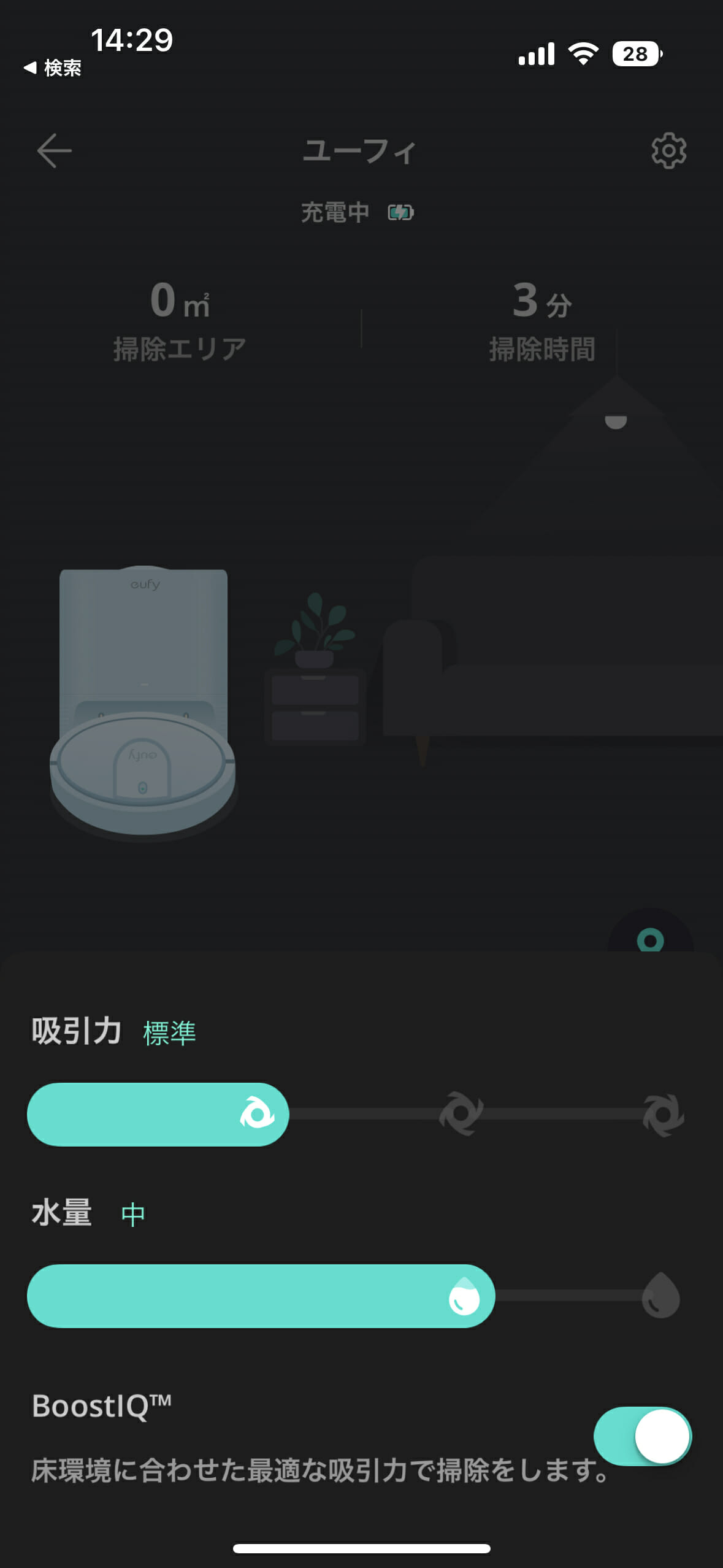Open the settings gear
The image size is (723, 1568).
668,150
